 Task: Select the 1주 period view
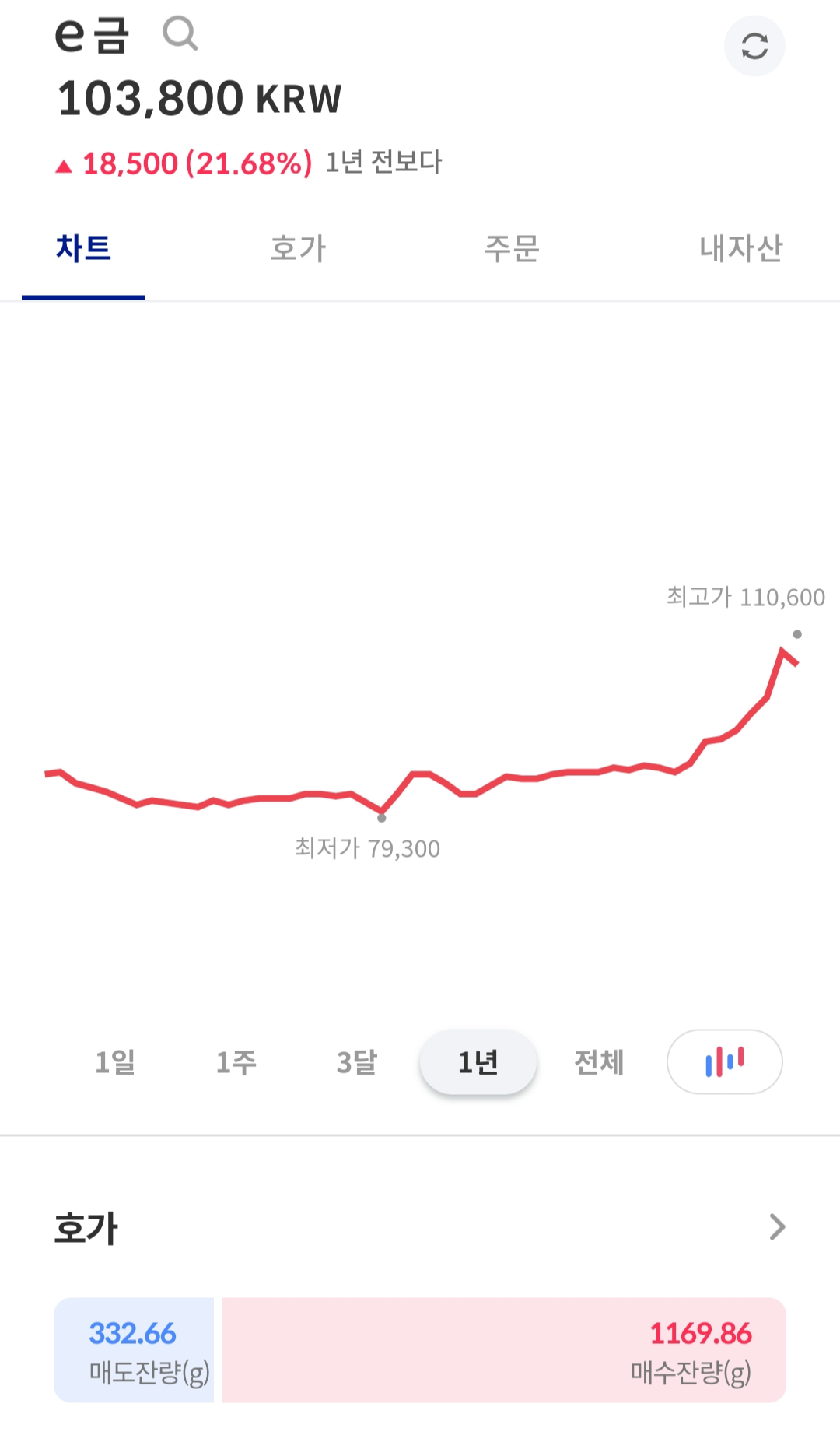pyautogui.click(x=235, y=1061)
